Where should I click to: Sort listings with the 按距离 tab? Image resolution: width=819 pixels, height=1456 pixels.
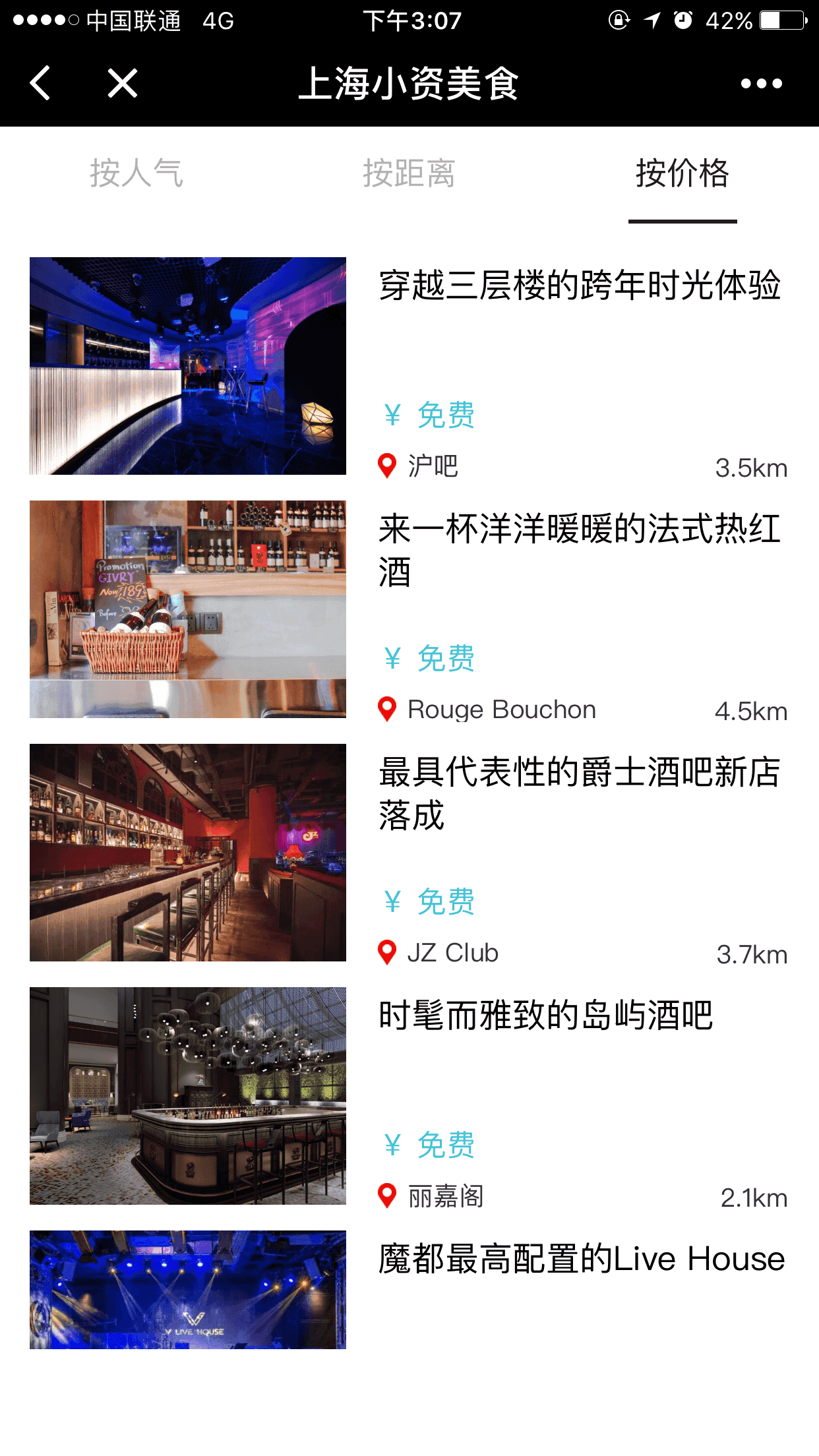409,174
